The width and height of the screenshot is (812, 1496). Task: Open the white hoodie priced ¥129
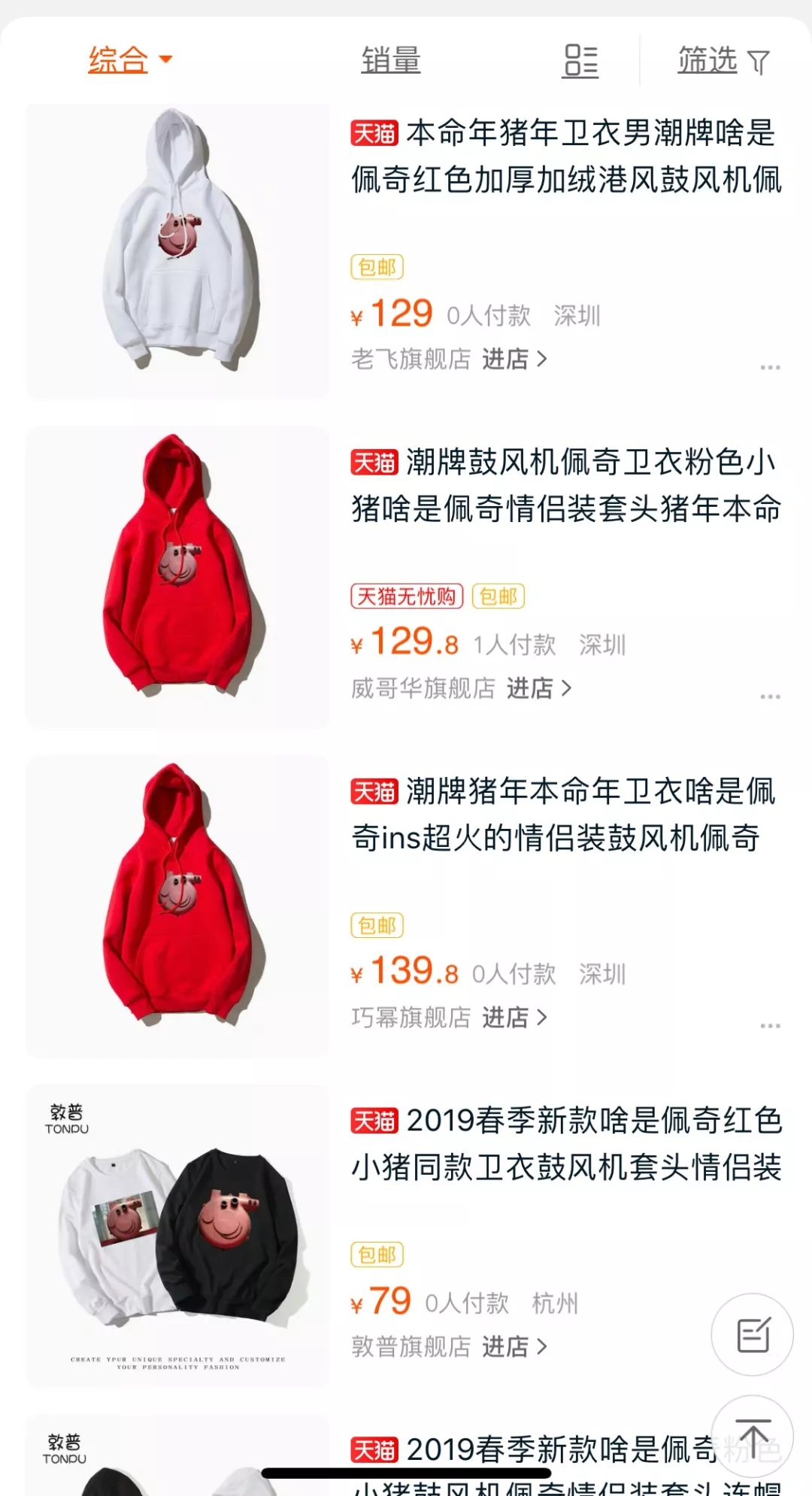click(177, 250)
